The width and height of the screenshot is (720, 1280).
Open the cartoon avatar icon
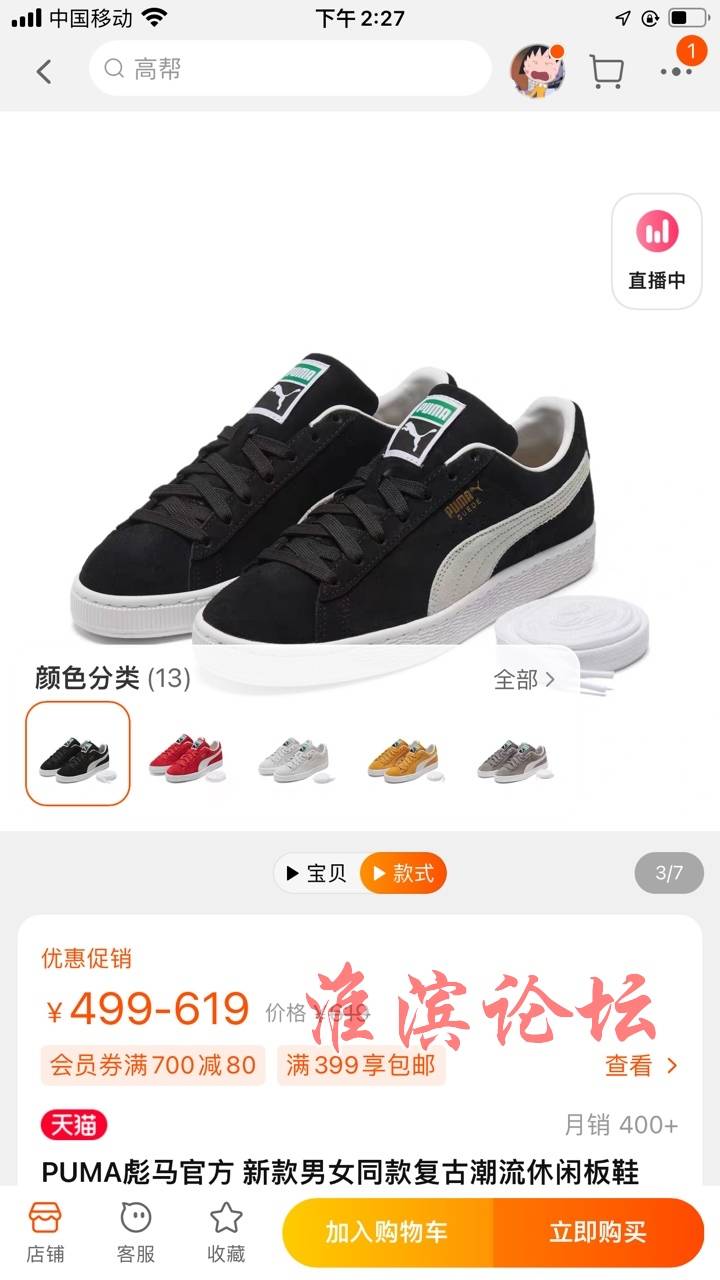point(537,70)
